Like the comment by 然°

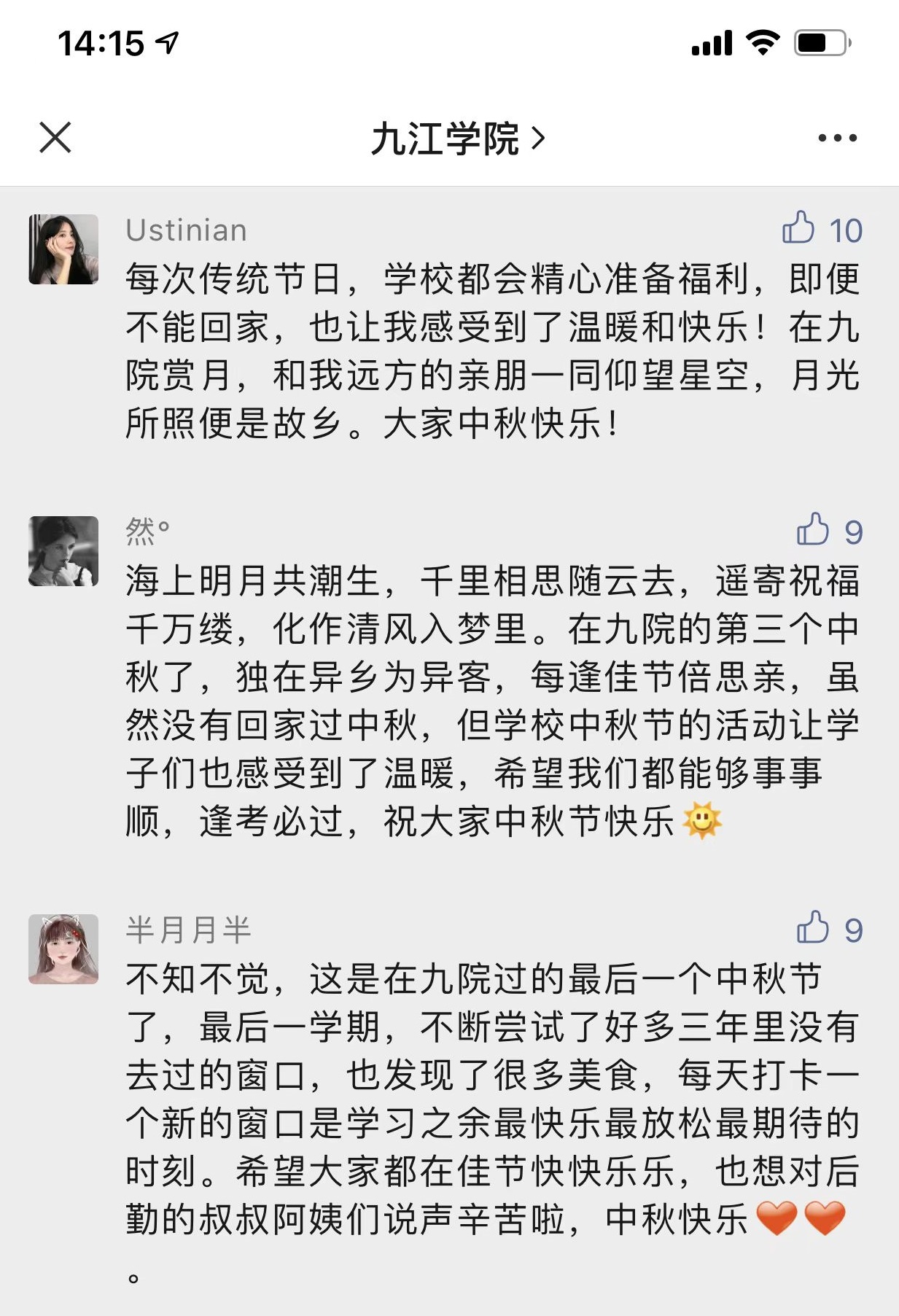(x=813, y=530)
